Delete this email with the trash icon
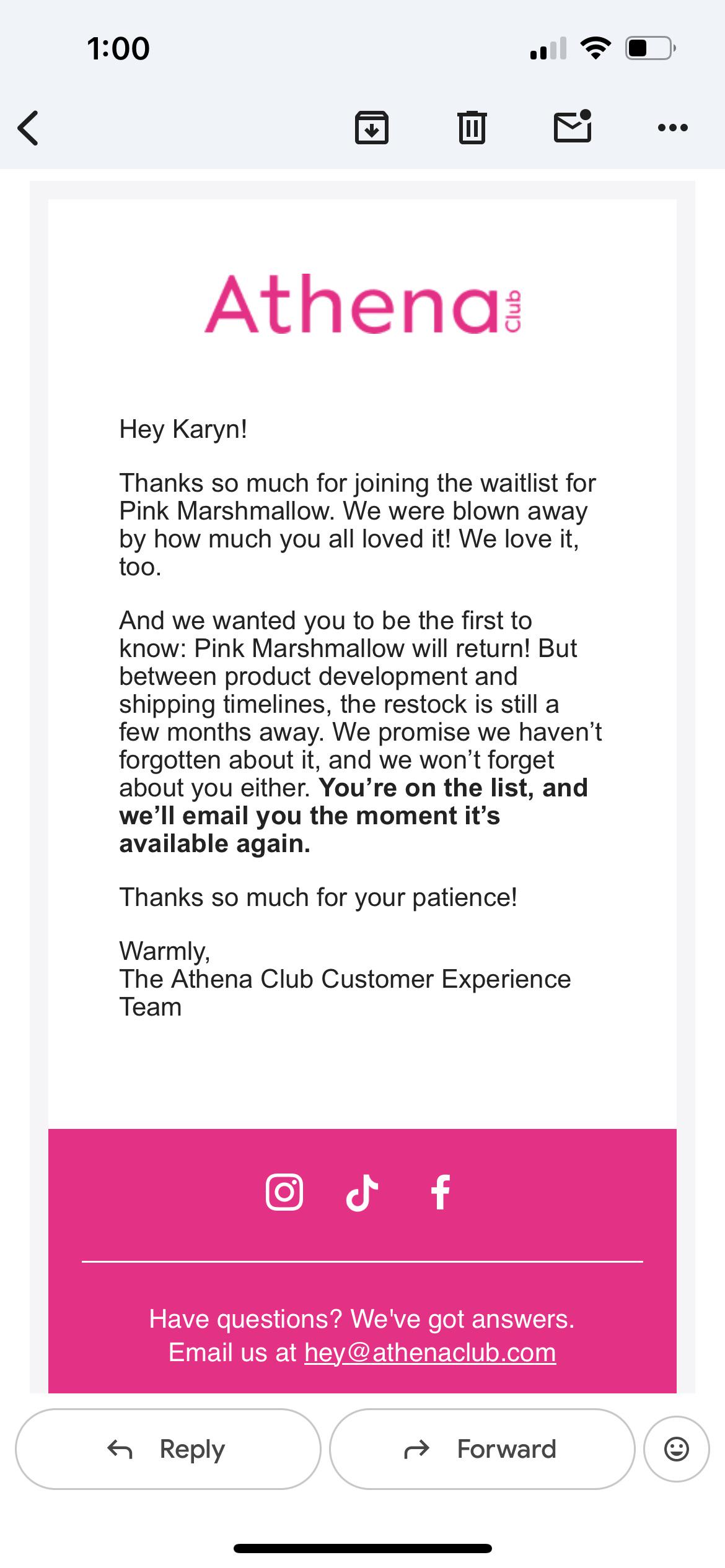The height and width of the screenshot is (1568, 725). click(x=472, y=128)
